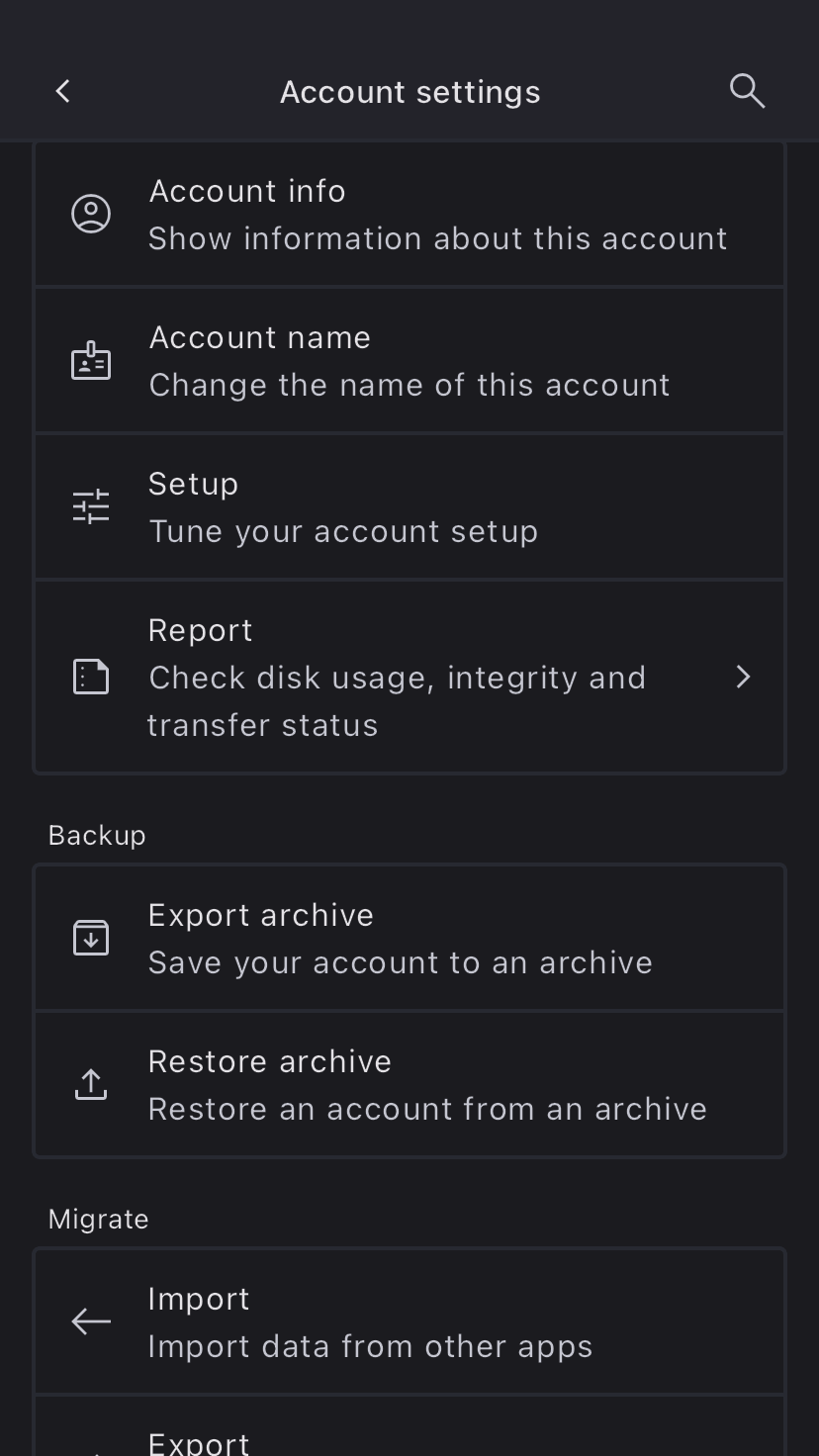The width and height of the screenshot is (819, 1456).
Task: Change the Account name
Action: click(x=409, y=361)
